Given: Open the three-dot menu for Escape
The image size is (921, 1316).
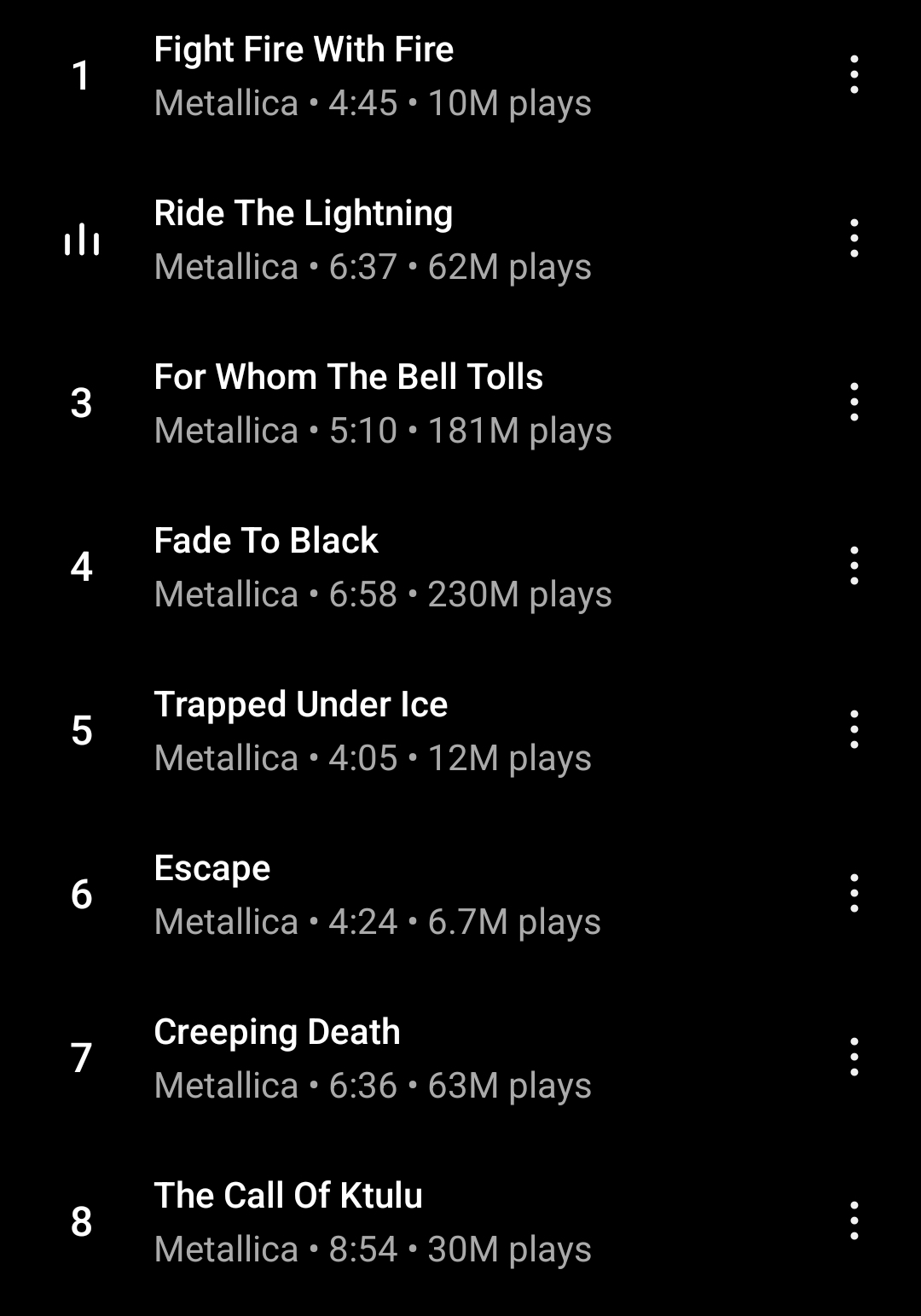Looking at the screenshot, I should 854,894.
